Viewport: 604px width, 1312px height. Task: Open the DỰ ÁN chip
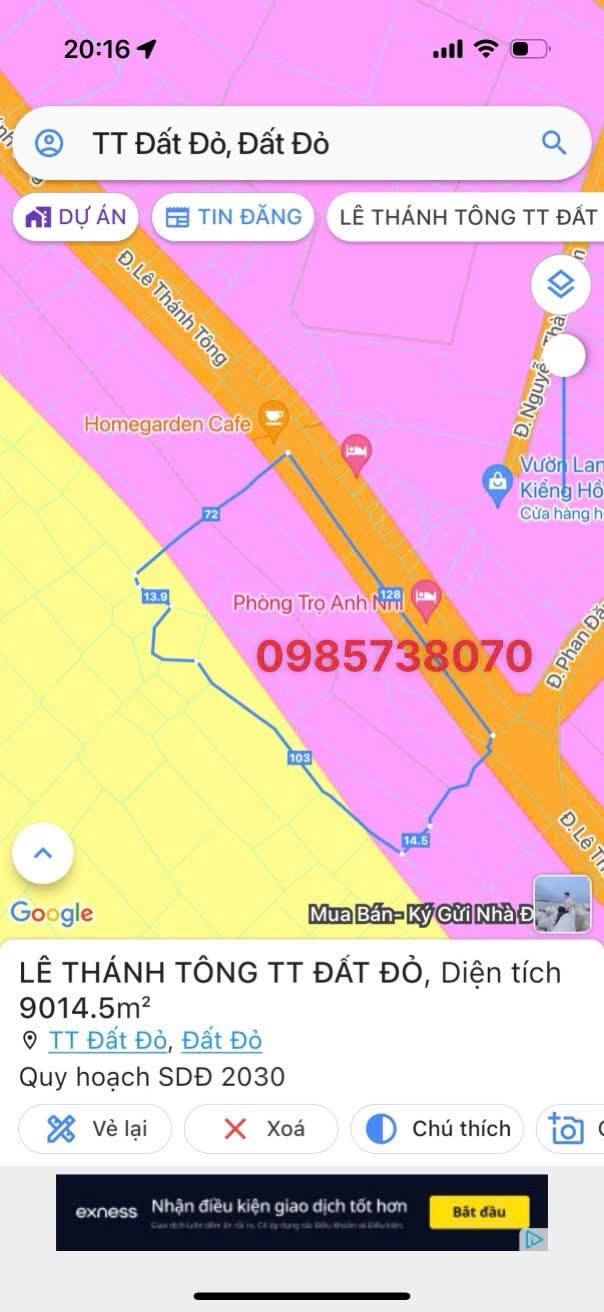pos(76,217)
